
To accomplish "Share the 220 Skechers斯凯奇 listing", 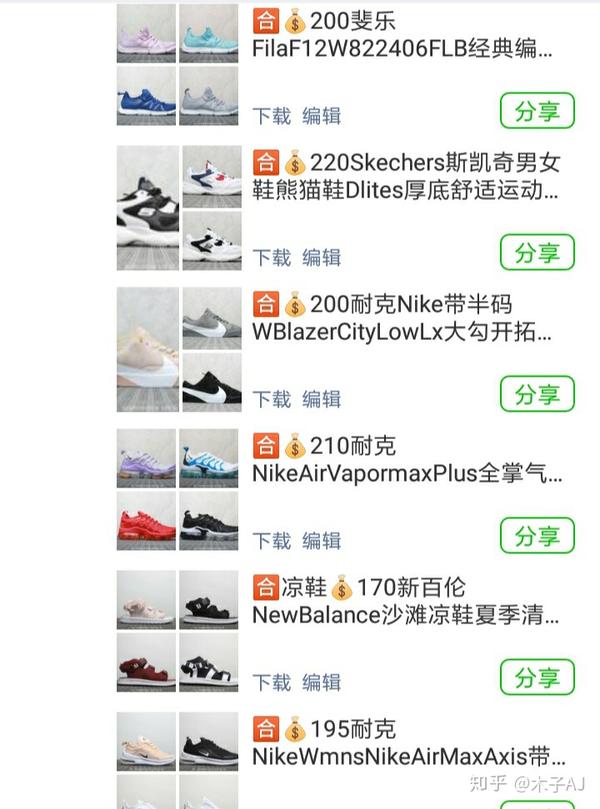I will click(x=537, y=253).
